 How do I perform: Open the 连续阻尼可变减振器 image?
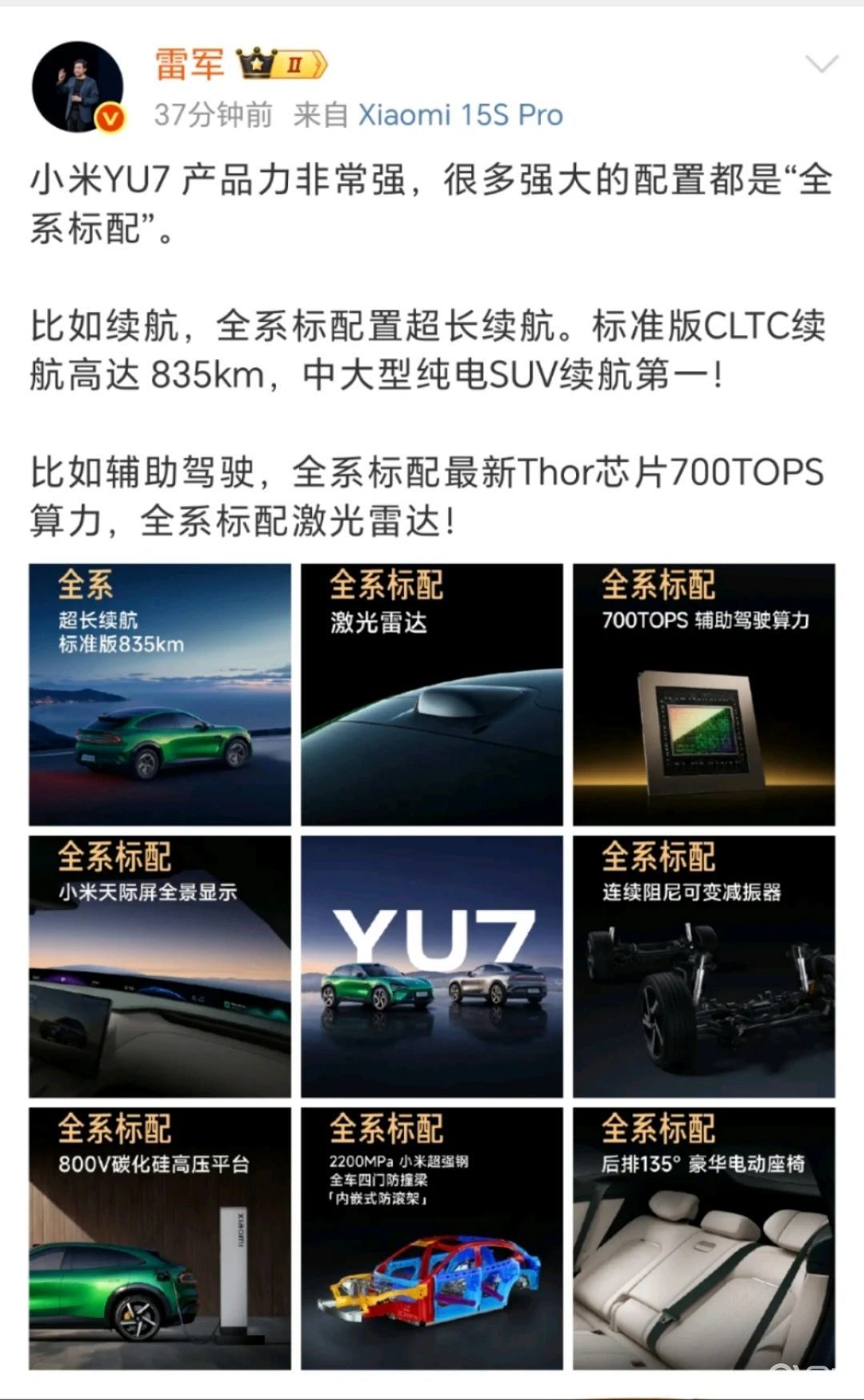pos(704,967)
